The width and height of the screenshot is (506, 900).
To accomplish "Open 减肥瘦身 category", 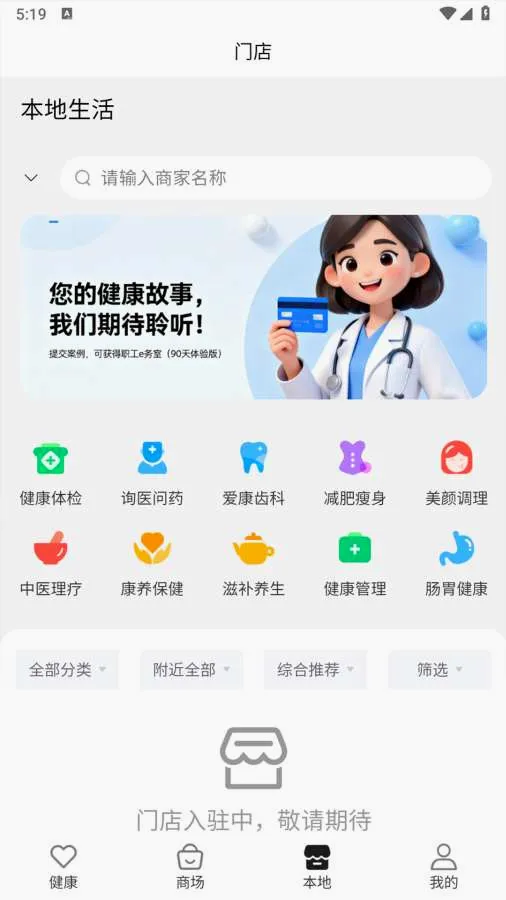I will (x=355, y=474).
